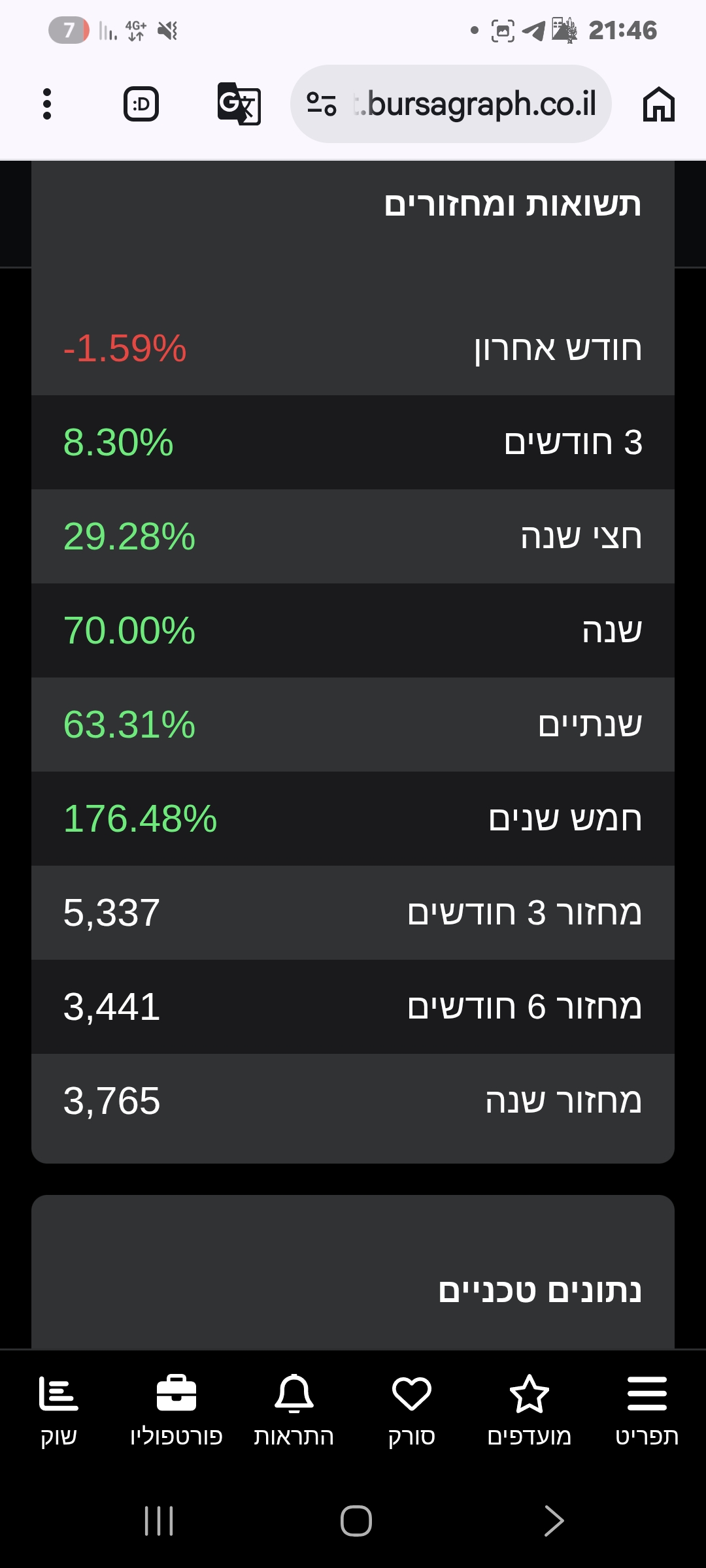Open the התראות alerts tab
This screenshot has width=706, height=1568.
(294, 1409)
